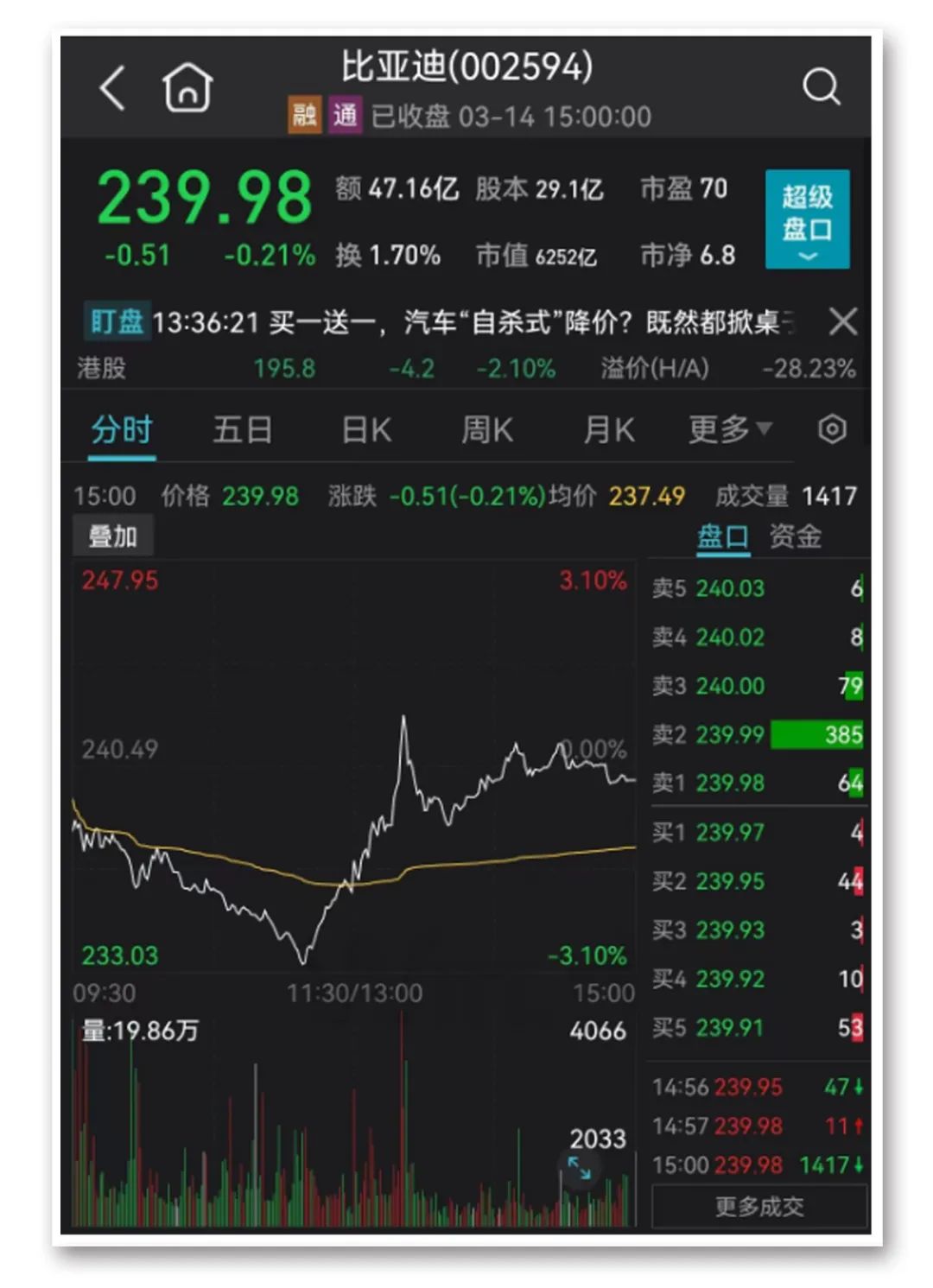Expand 超级盘口 with its chevron
The image size is (933, 1288).
coord(807,255)
